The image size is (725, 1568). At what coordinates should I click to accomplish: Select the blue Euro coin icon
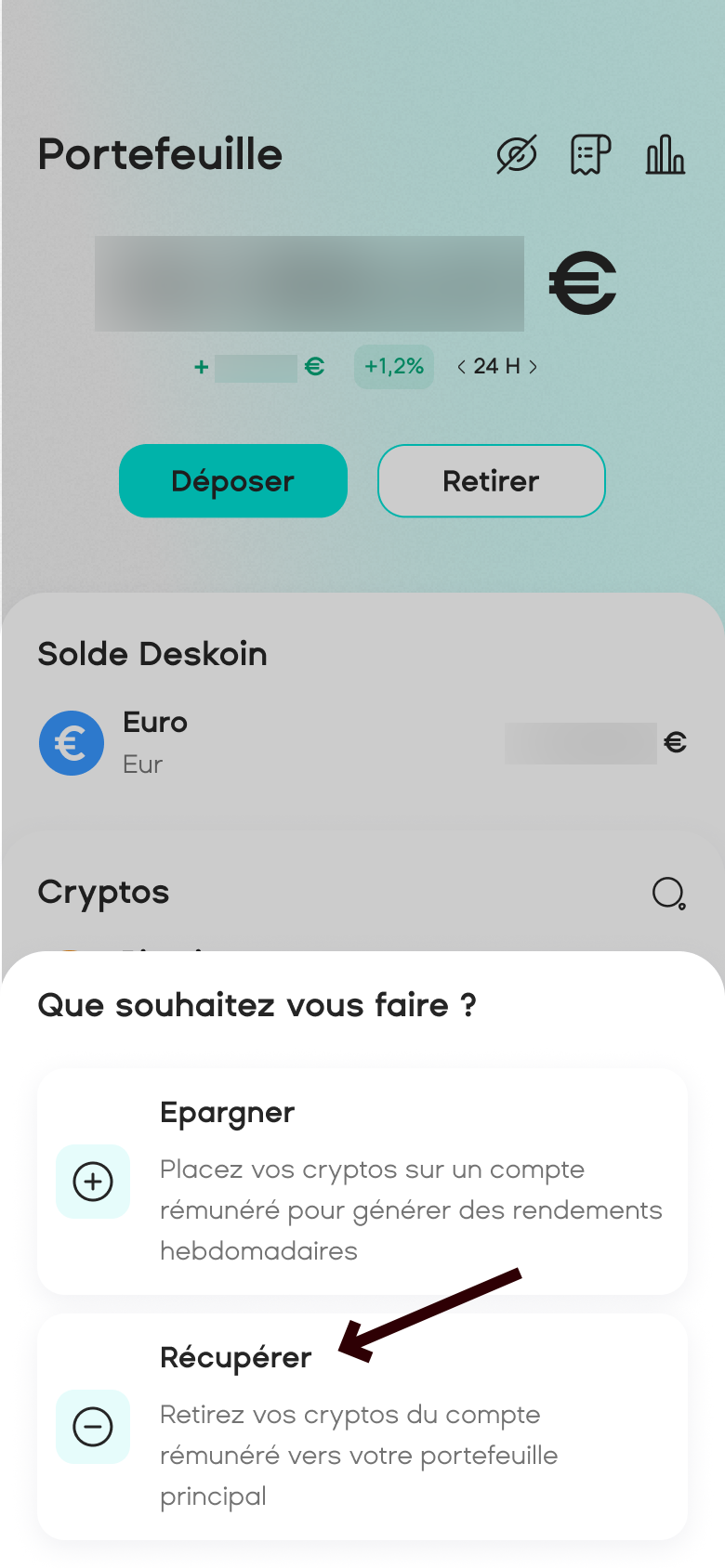click(x=72, y=742)
